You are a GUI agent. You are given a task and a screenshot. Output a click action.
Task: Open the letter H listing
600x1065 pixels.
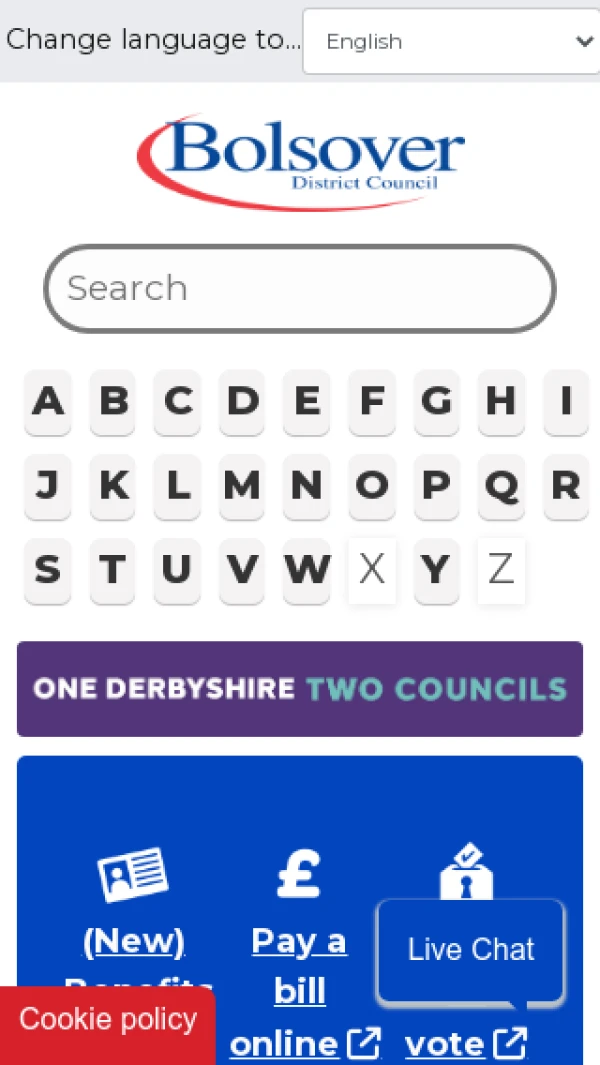(501, 402)
